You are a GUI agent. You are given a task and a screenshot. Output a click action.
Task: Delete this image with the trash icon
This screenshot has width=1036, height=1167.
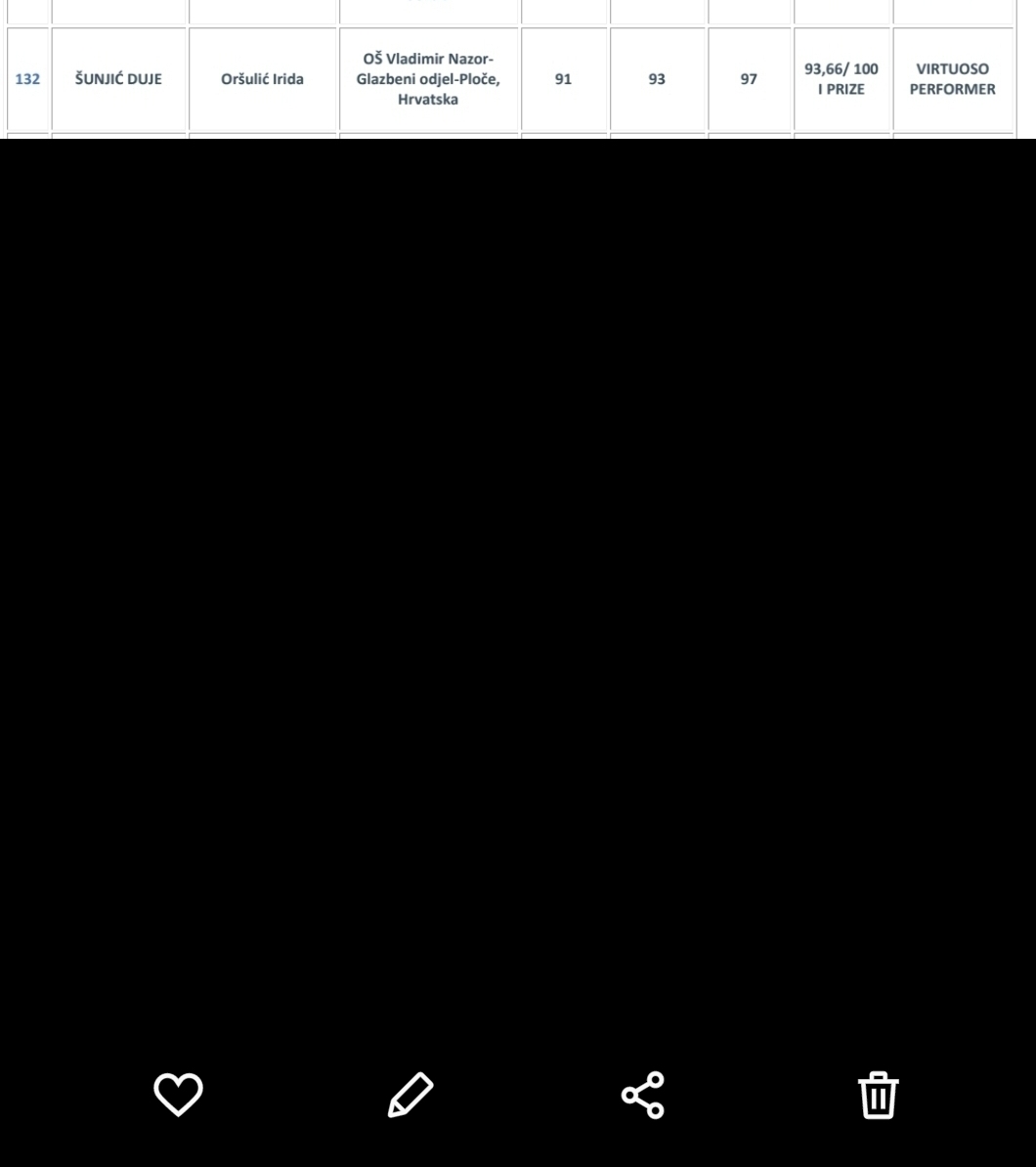pos(878,1095)
